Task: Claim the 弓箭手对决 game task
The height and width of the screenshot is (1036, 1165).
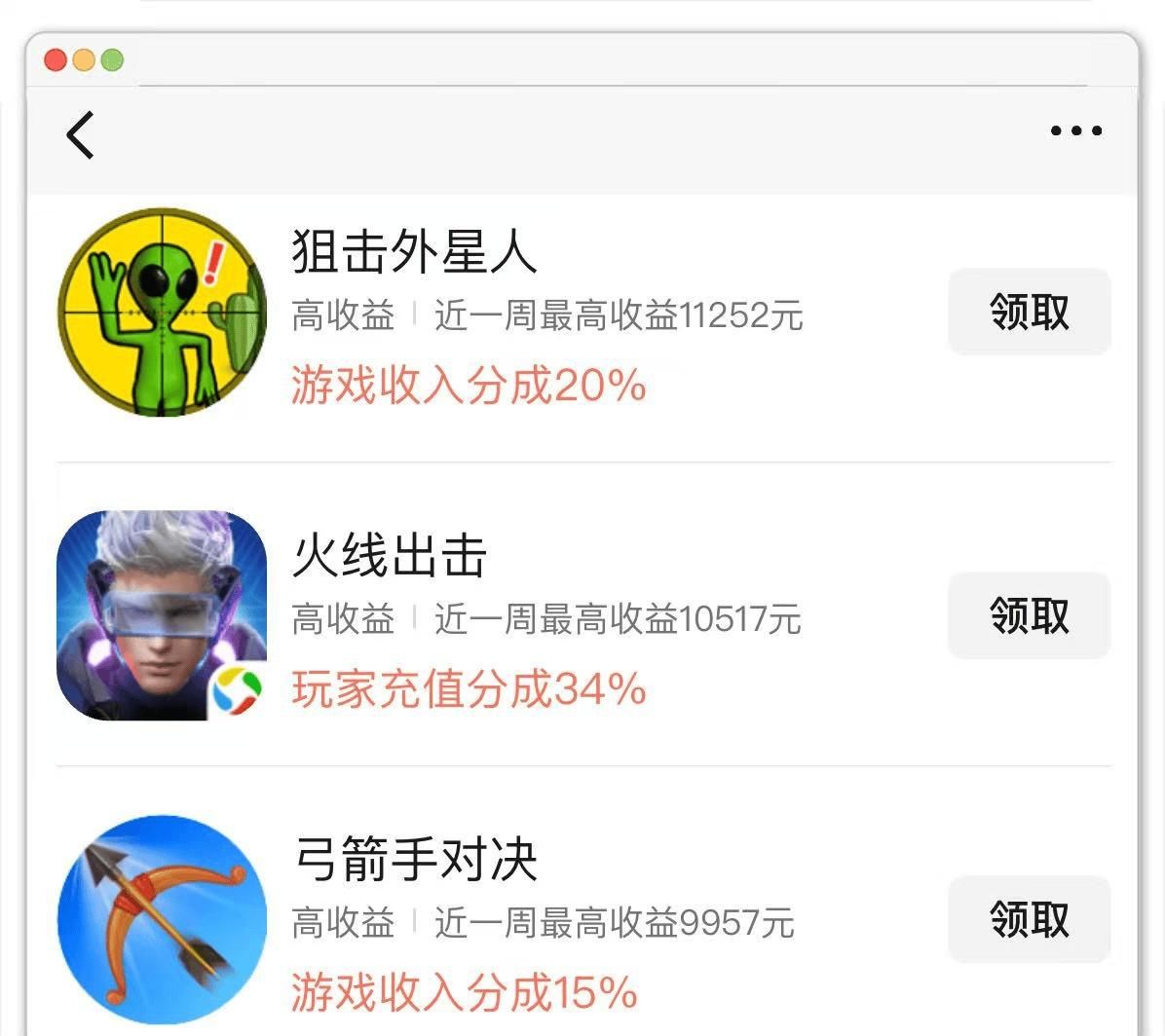Action: click(x=1029, y=919)
